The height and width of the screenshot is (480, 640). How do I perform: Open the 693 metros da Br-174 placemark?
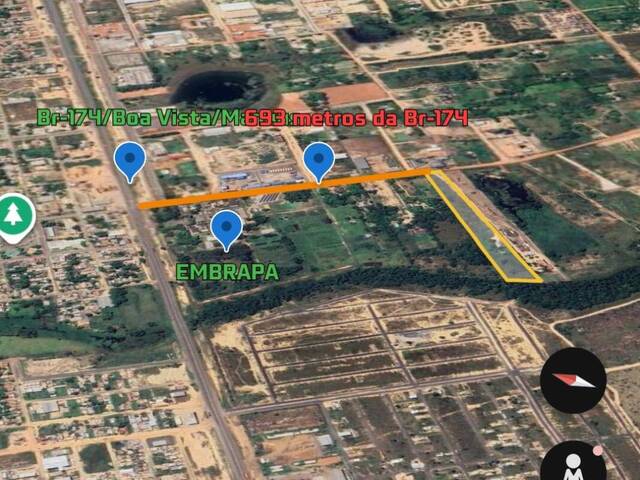(x=318, y=160)
